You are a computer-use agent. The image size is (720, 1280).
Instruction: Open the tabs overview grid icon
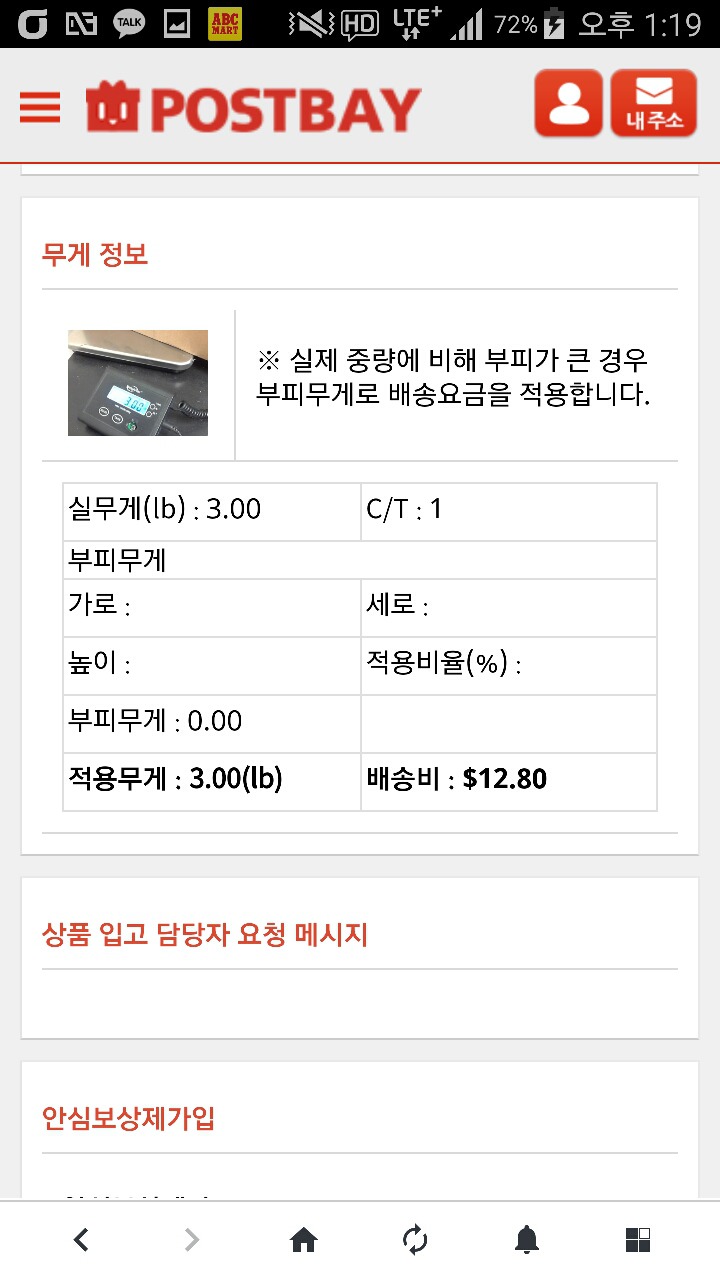(638, 1241)
